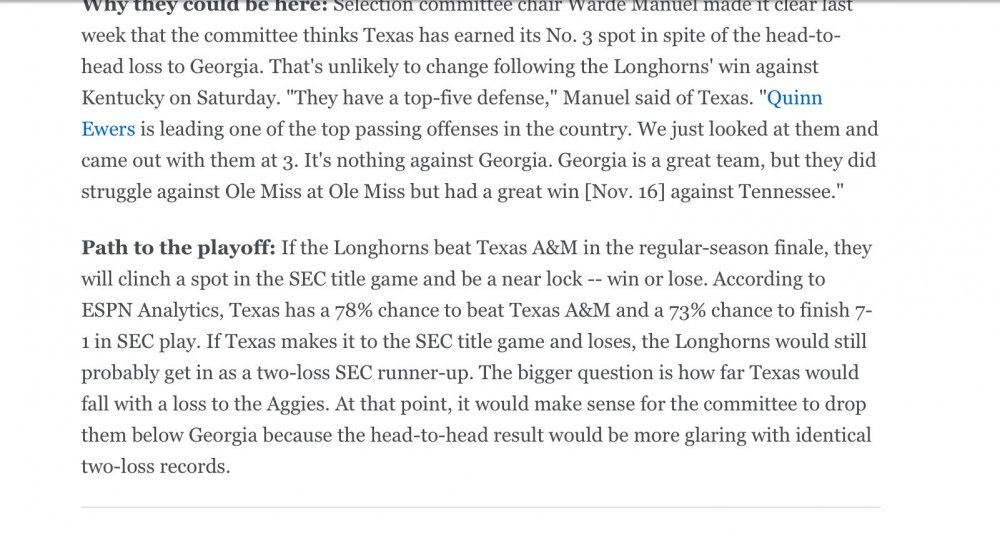This screenshot has width=1000, height=536.
Task: Open the Quinn Ewers player link
Action: pyautogui.click(x=794, y=99)
